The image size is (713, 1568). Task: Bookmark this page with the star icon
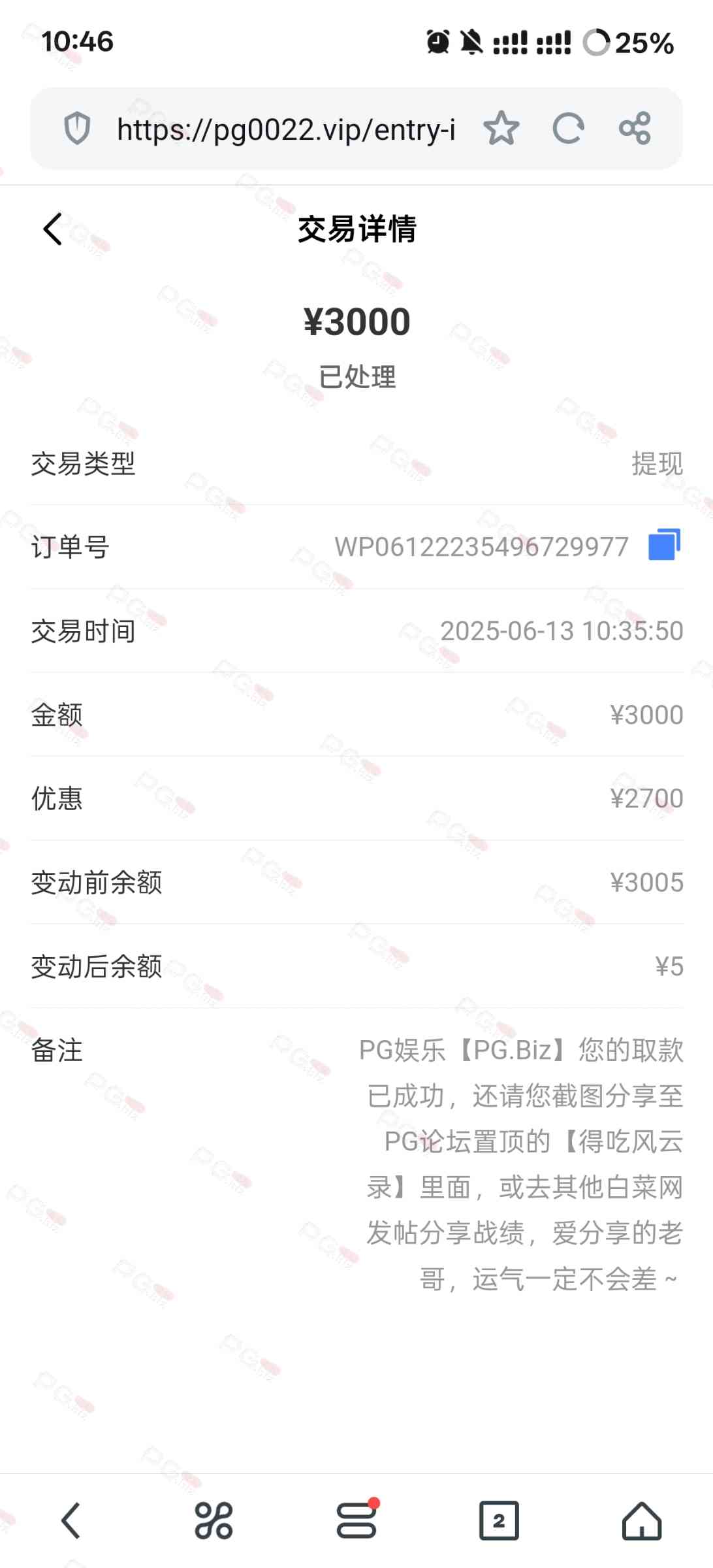pyautogui.click(x=501, y=128)
